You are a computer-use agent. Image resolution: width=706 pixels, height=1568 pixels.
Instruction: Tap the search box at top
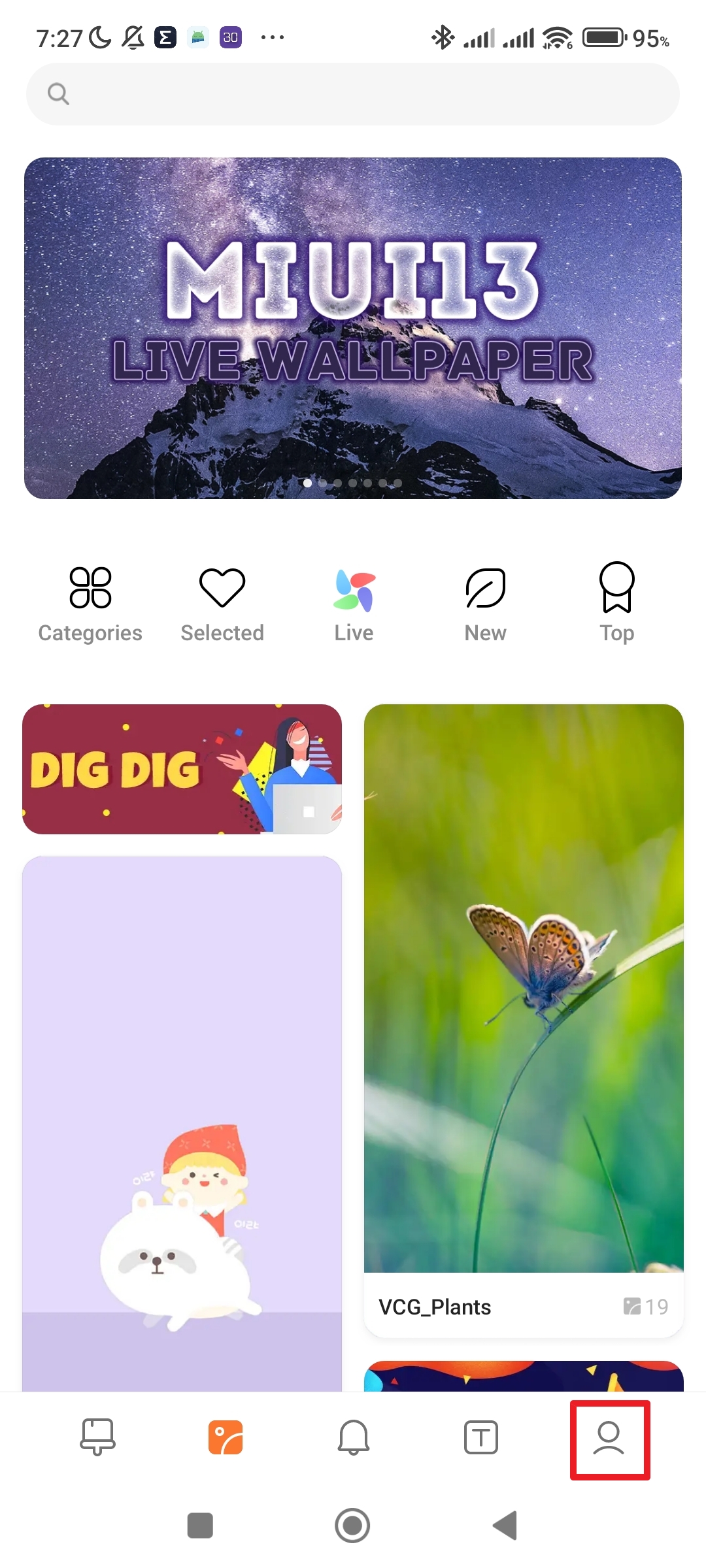click(x=353, y=94)
